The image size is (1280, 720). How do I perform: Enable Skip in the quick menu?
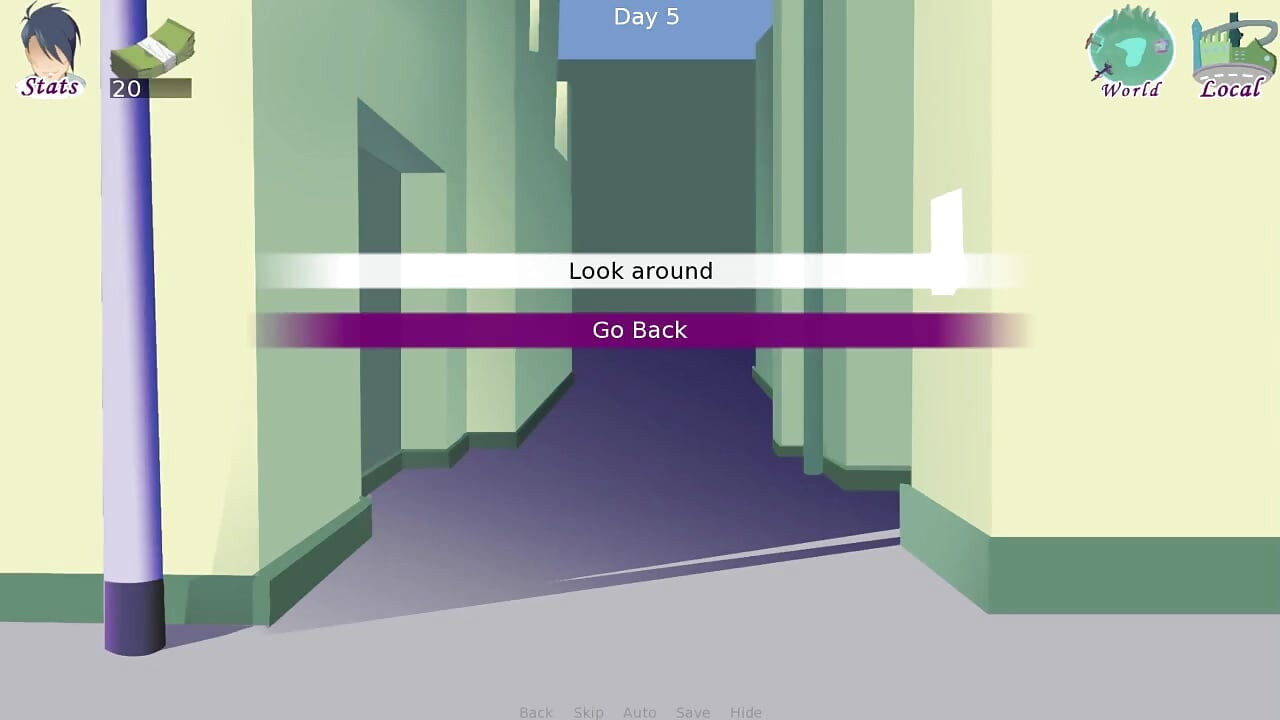click(x=588, y=712)
